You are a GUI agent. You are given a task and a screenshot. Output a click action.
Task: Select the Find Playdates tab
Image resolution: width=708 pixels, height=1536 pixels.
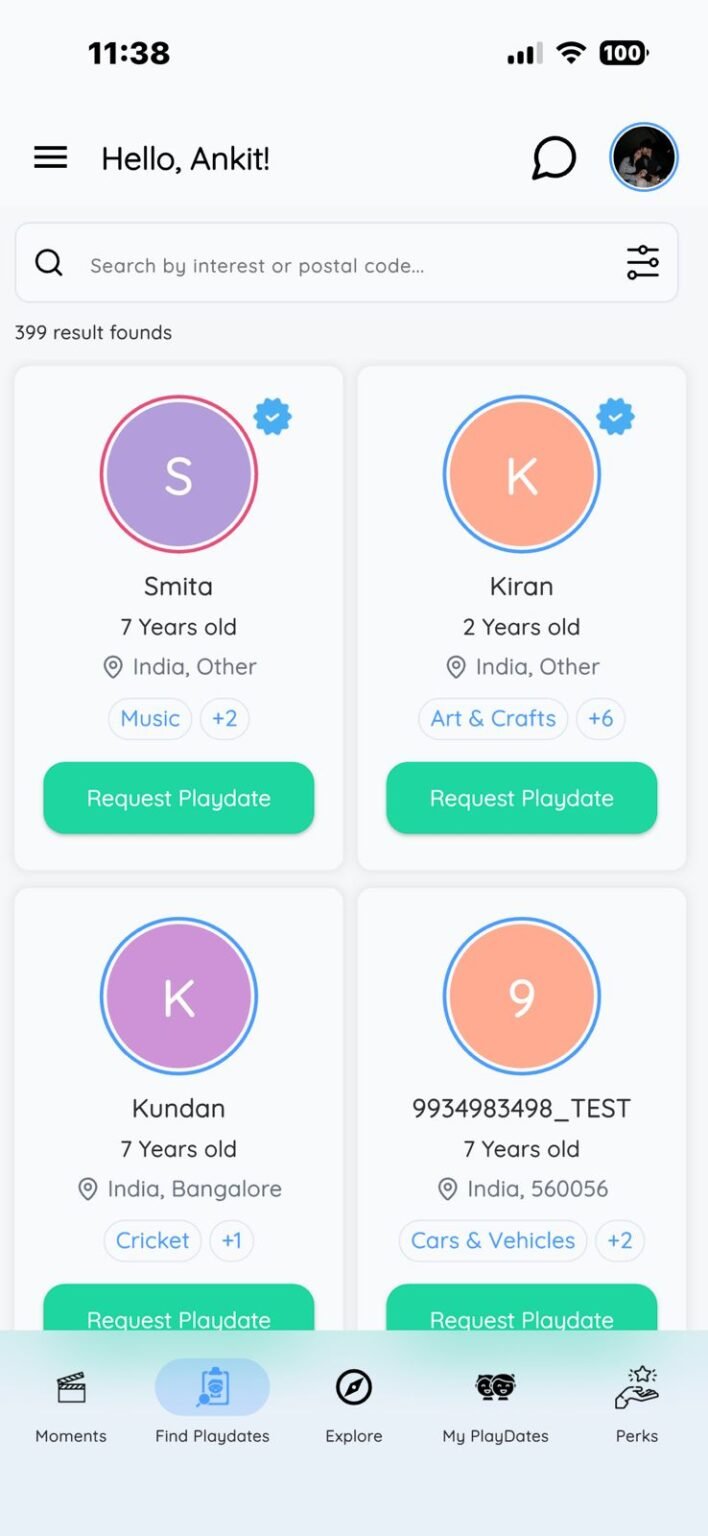click(212, 1406)
